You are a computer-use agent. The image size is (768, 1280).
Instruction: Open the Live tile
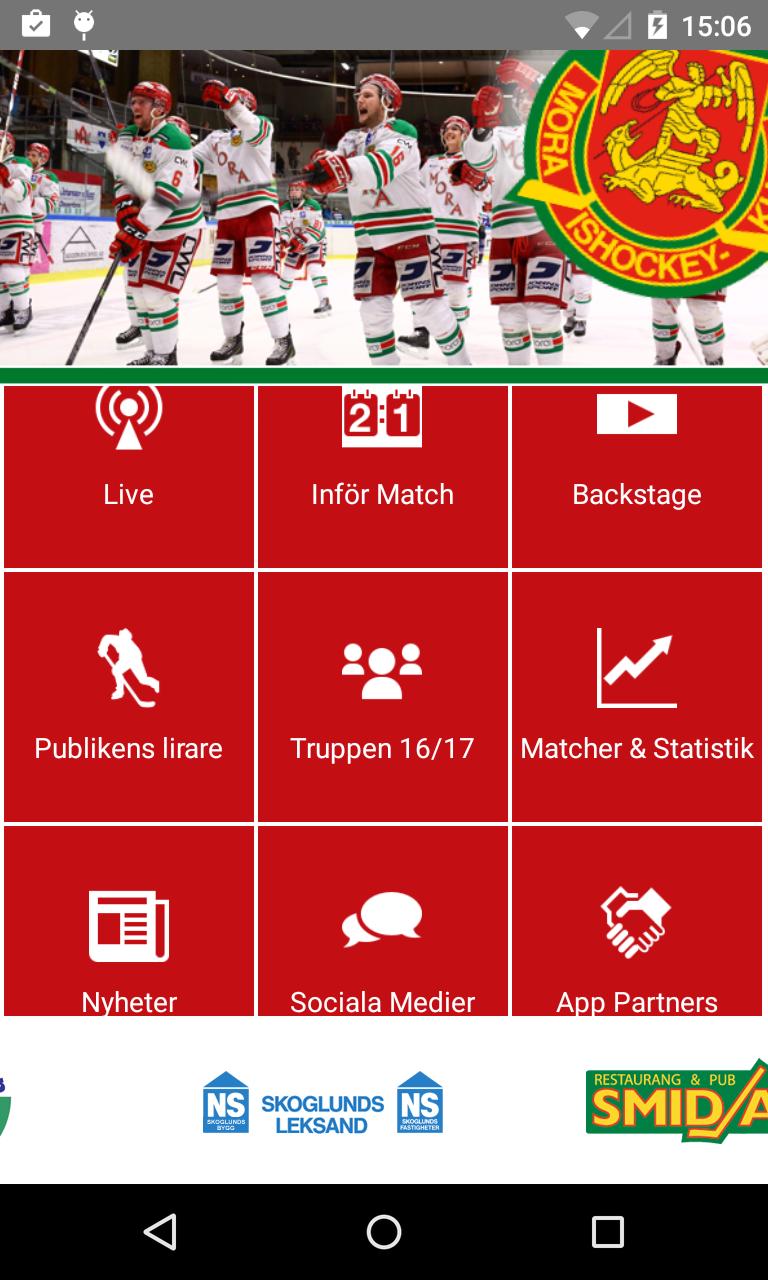pyautogui.click(x=129, y=476)
